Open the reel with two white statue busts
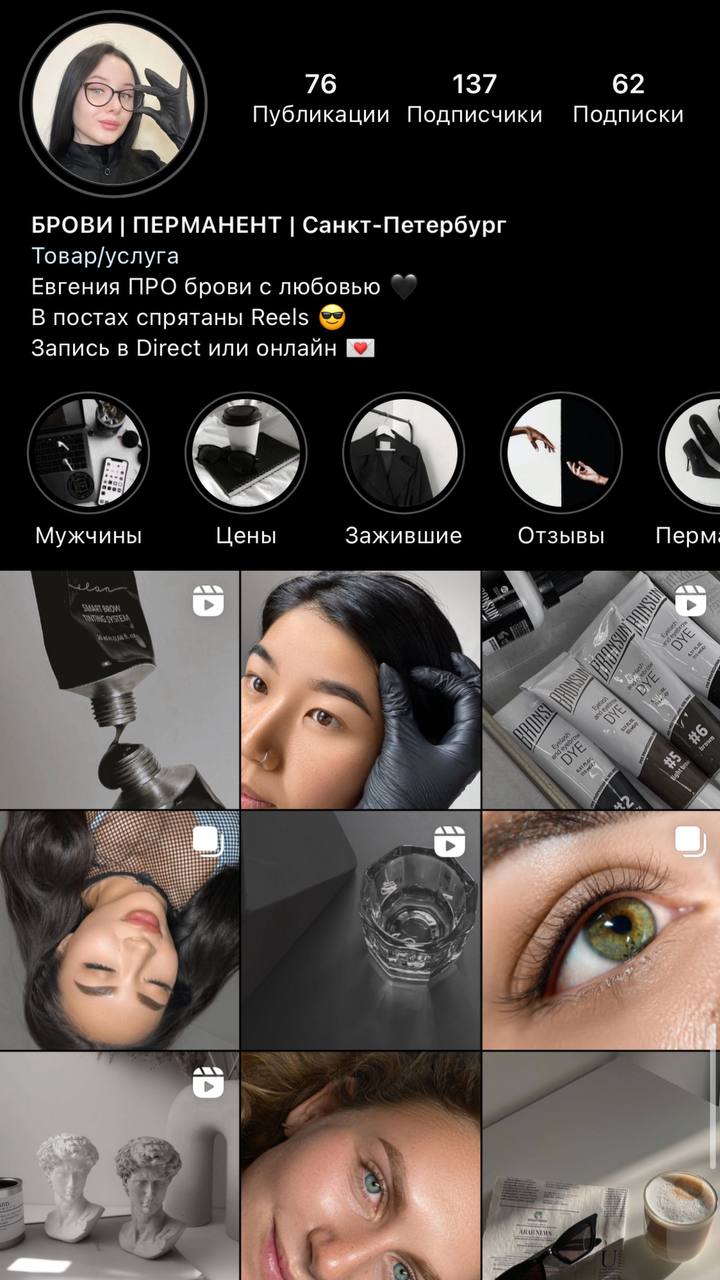The width and height of the screenshot is (720, 1280). point(119,1166)
